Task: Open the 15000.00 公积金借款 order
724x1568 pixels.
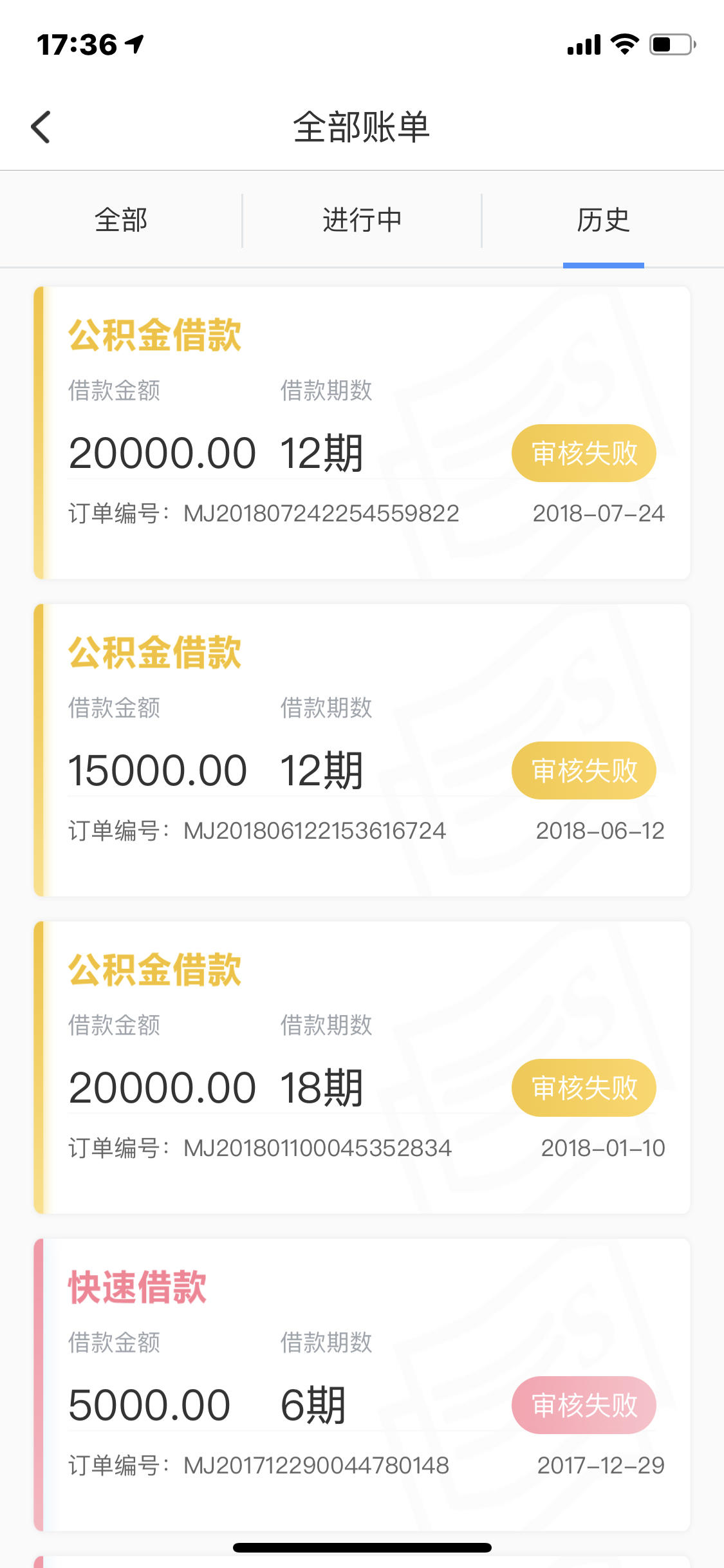Action: (362, 750)
